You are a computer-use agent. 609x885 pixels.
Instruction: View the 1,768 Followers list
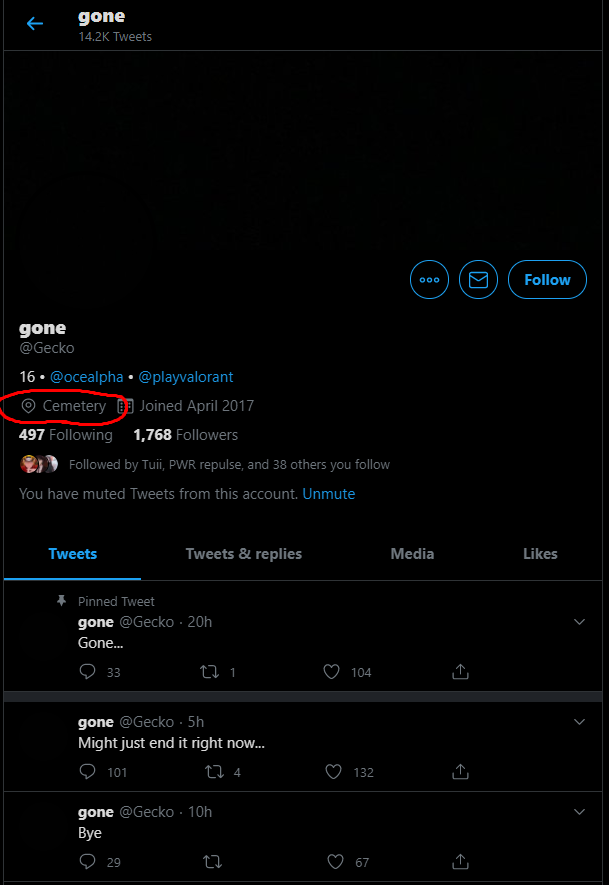coord(185,435)
